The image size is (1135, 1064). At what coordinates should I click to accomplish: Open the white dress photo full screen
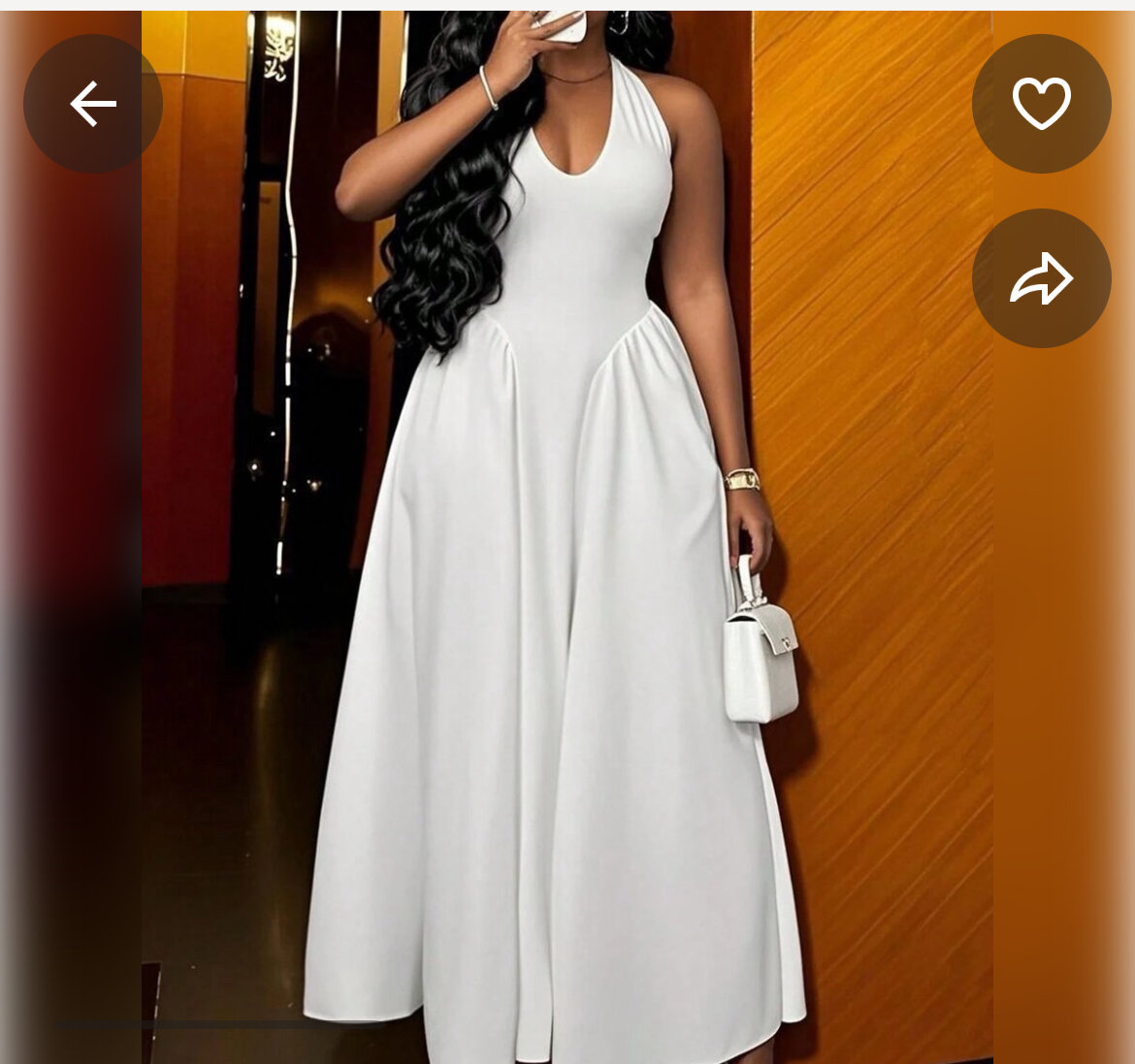click(567, 582)
